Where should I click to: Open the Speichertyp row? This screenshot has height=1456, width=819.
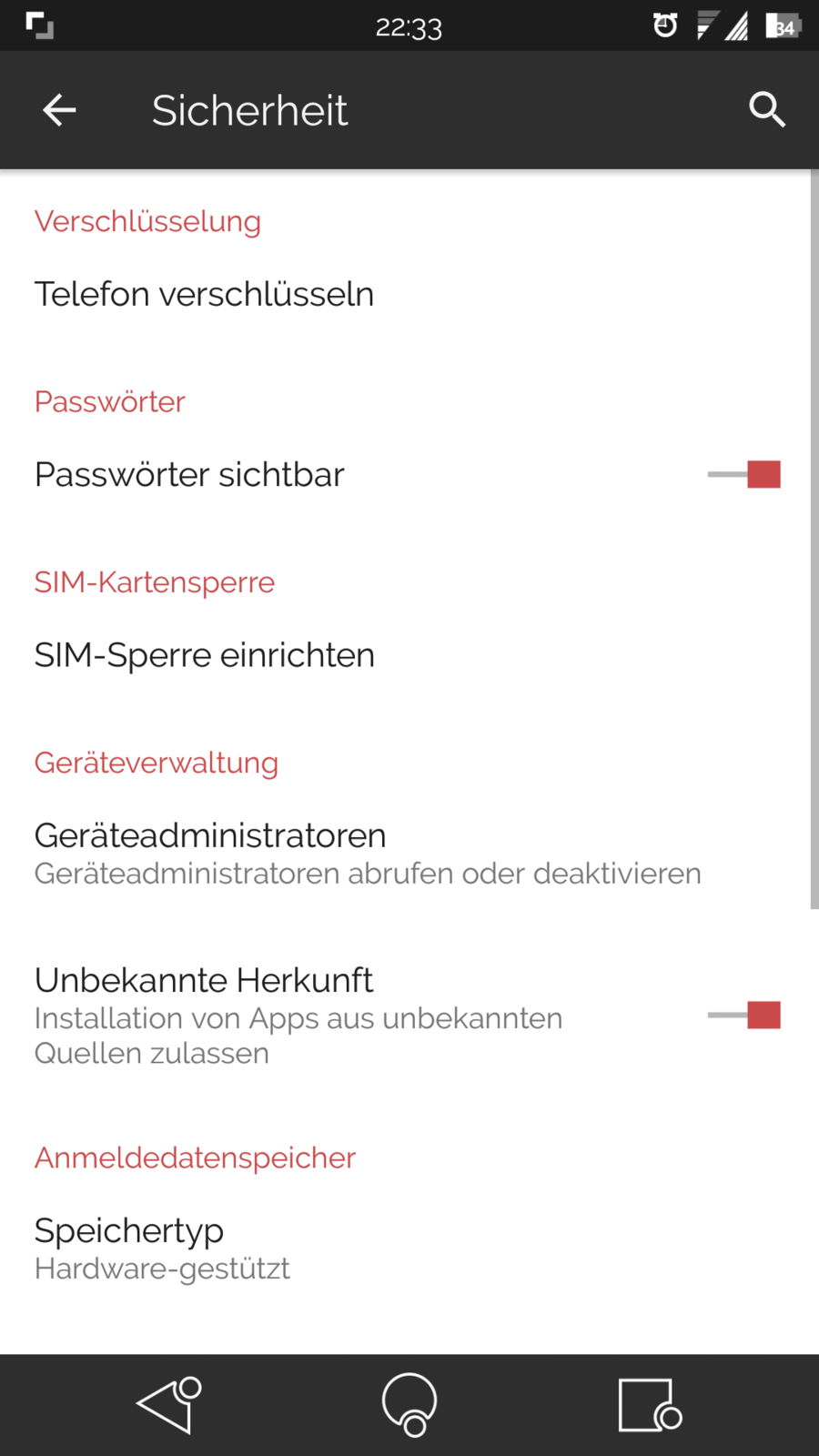tap(162, 1248)
